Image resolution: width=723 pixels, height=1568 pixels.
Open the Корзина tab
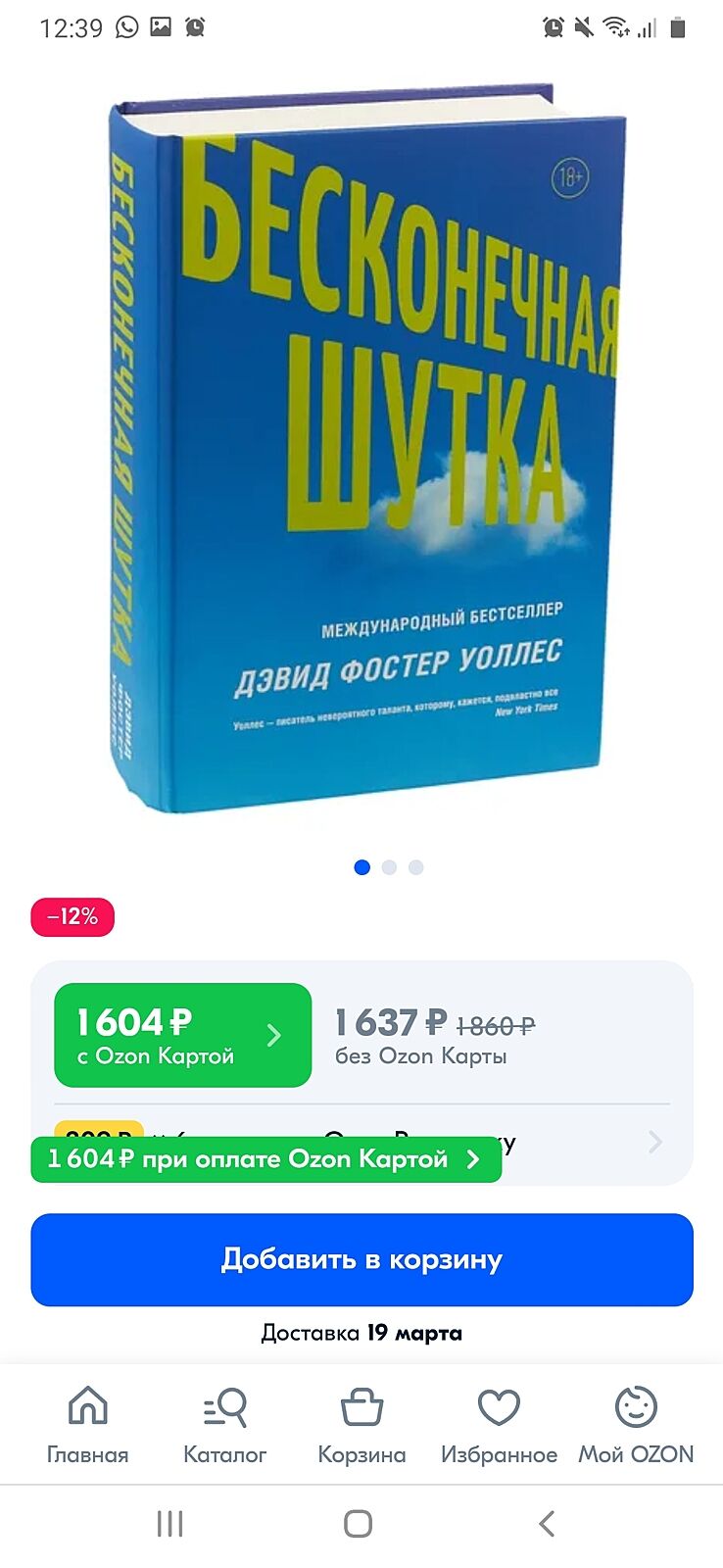[361, 1424]
